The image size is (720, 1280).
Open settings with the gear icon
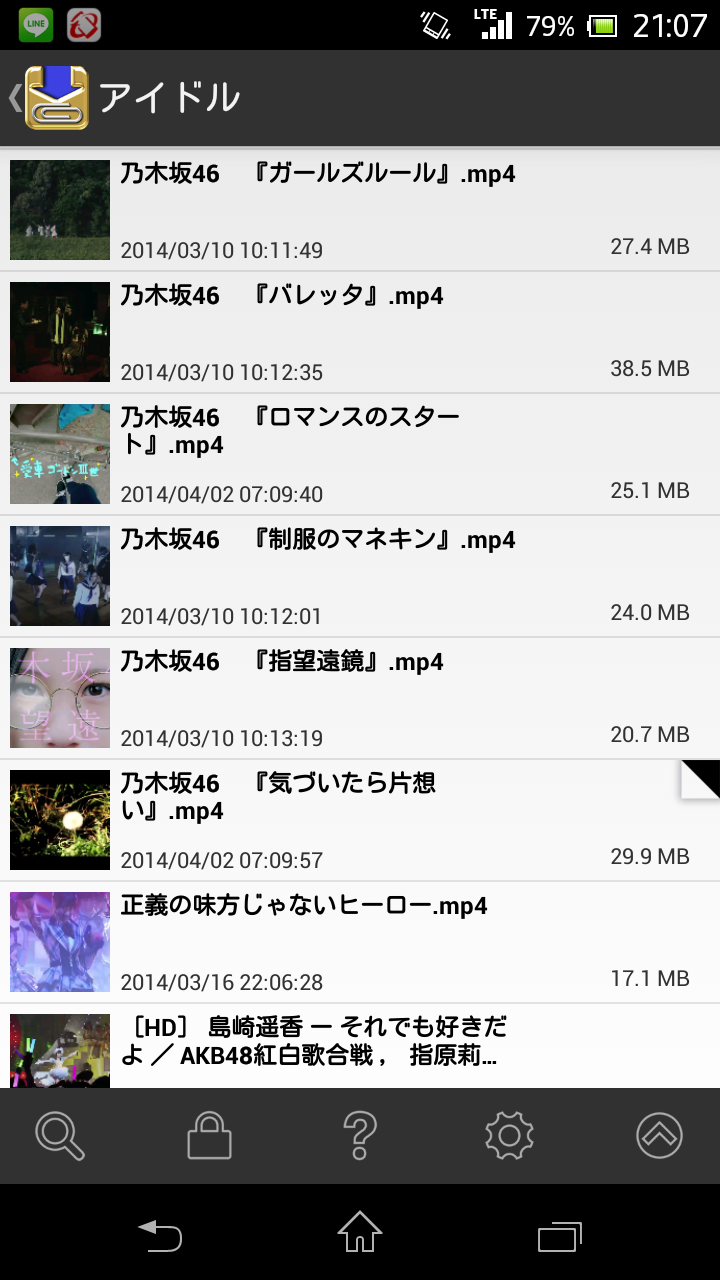pyautogui.click(x=509, y=1135)
